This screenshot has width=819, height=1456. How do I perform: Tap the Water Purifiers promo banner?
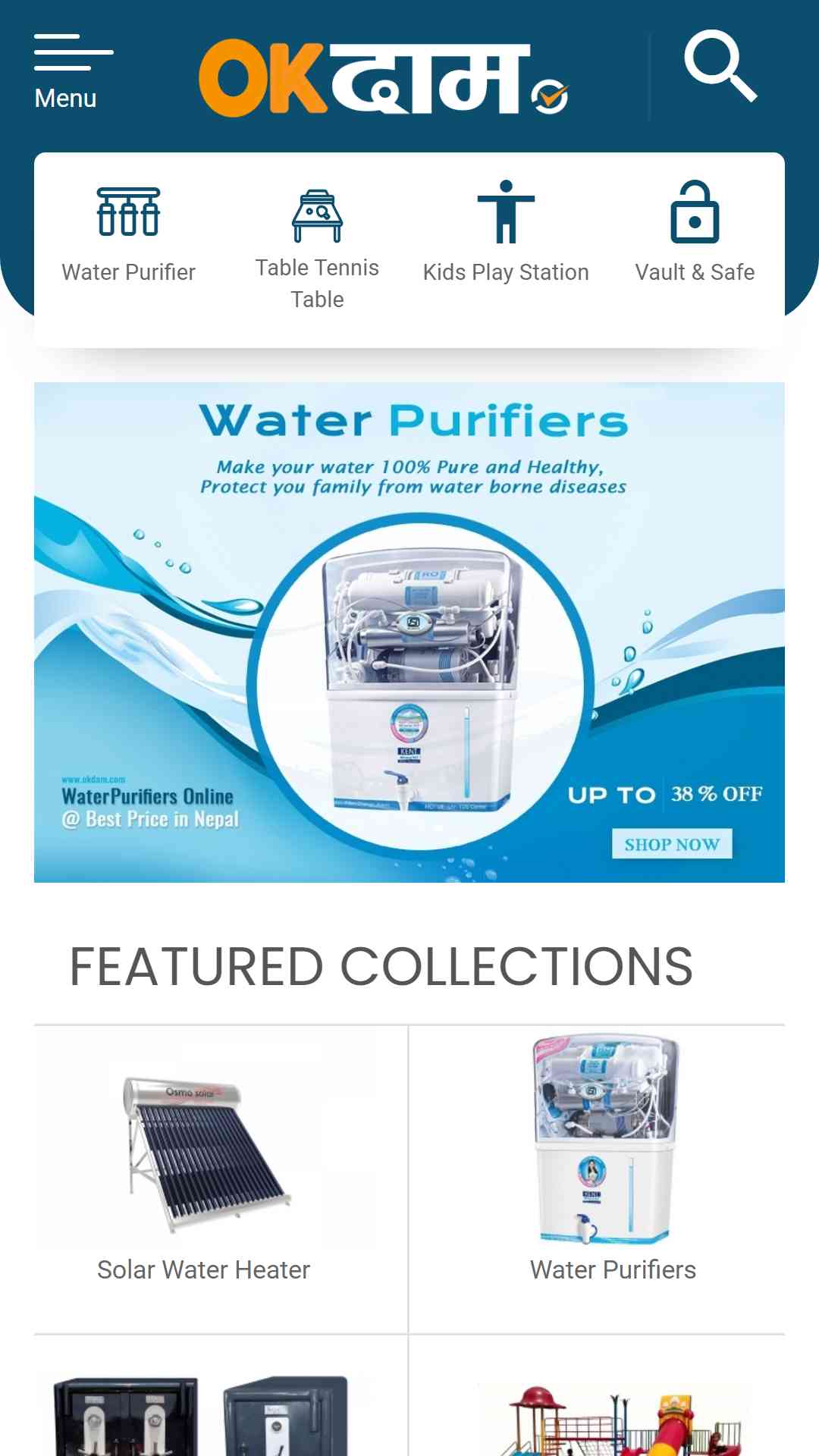click(409, 632)
